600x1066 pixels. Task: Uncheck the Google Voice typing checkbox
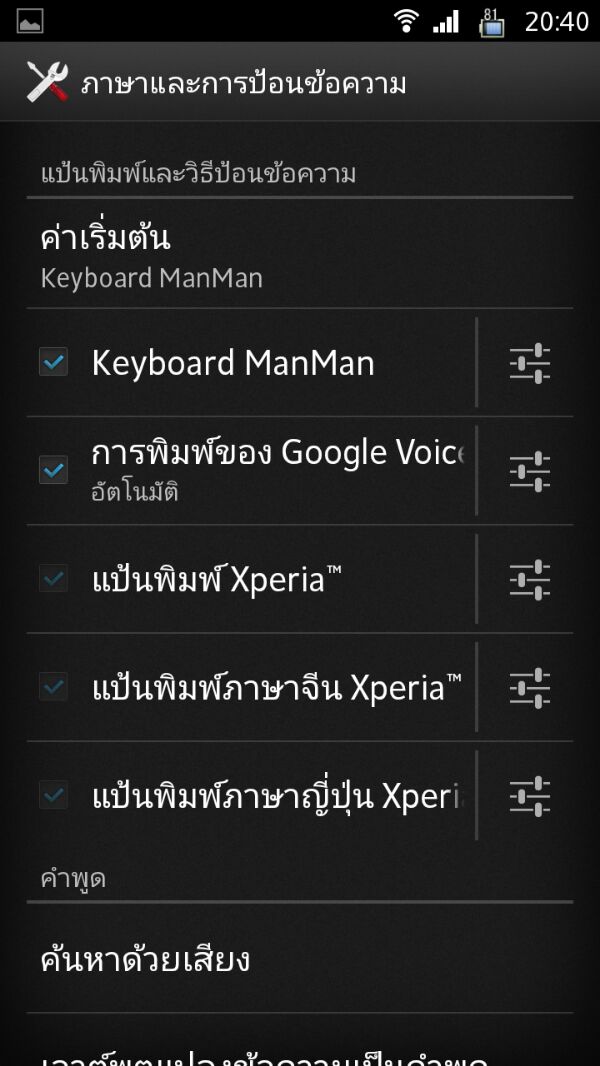click(53, 470)
